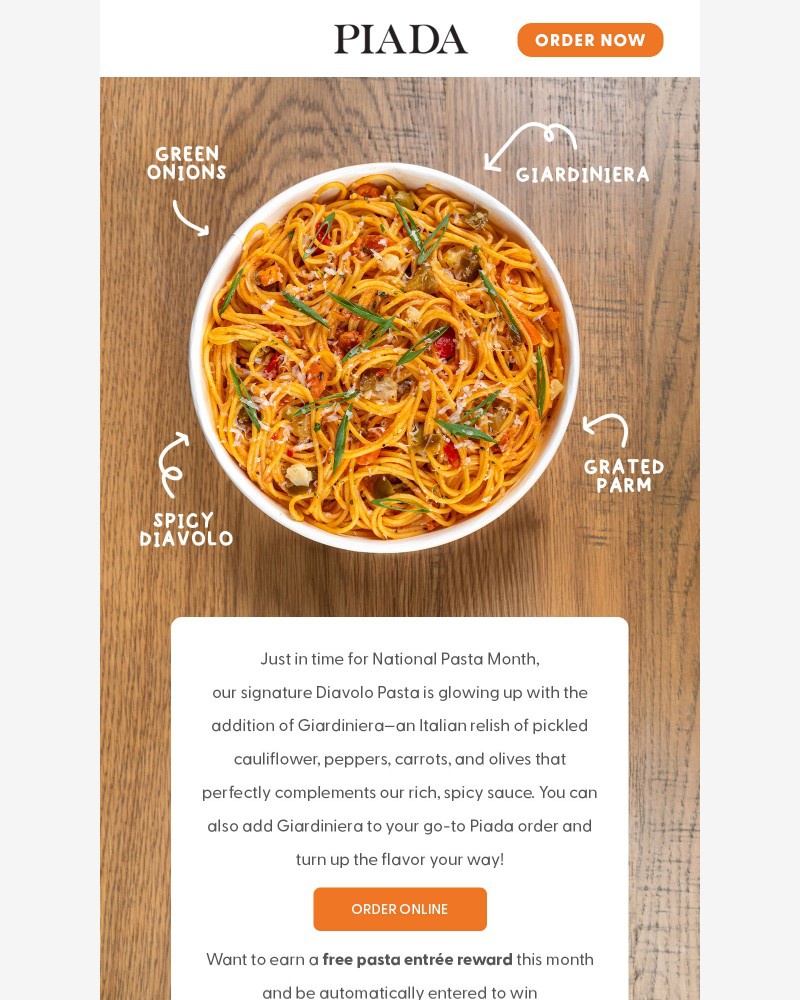Click the arrow beside Grated Parm
Screen dimensions: 800x1000
(605, 430)
